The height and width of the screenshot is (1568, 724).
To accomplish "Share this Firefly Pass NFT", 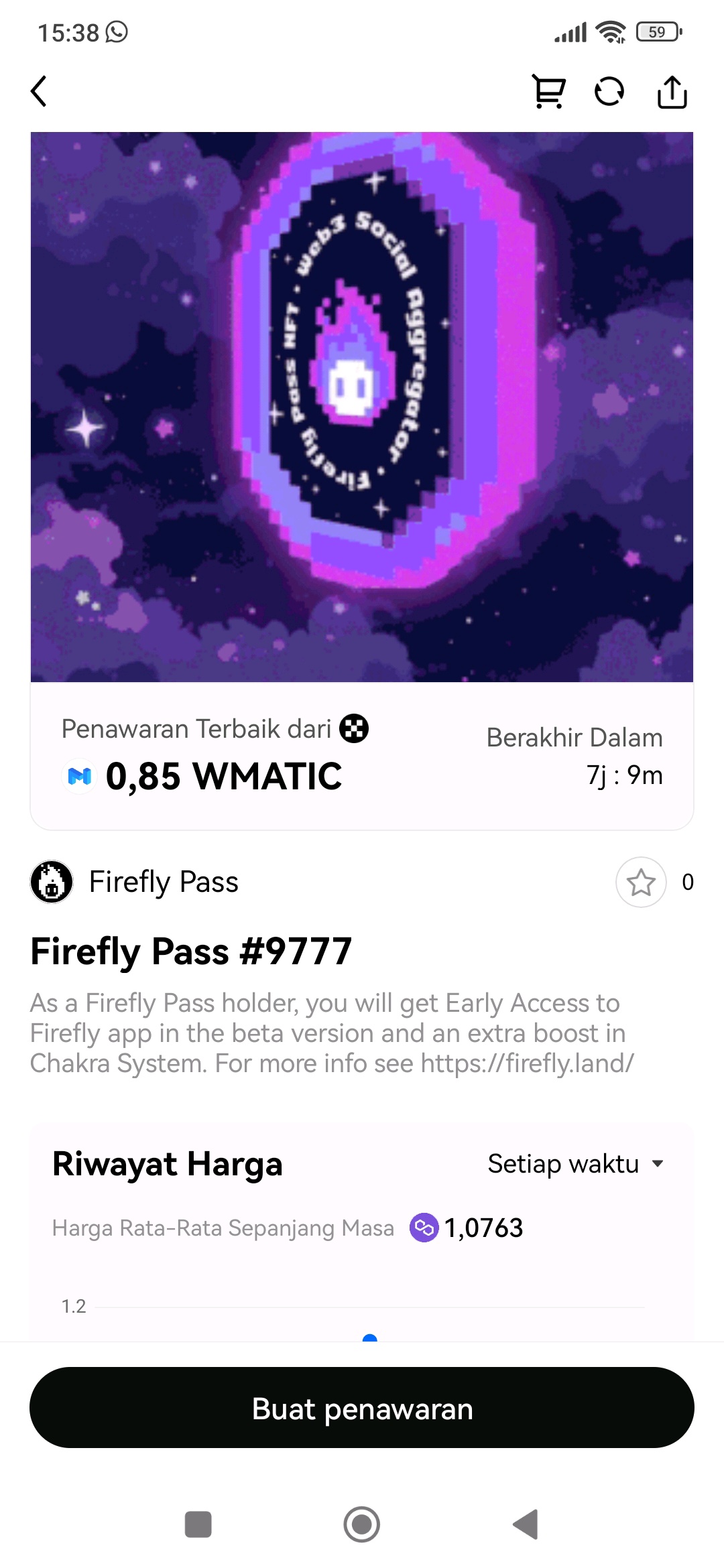I will pyautogui.click(x=672, y=91).
